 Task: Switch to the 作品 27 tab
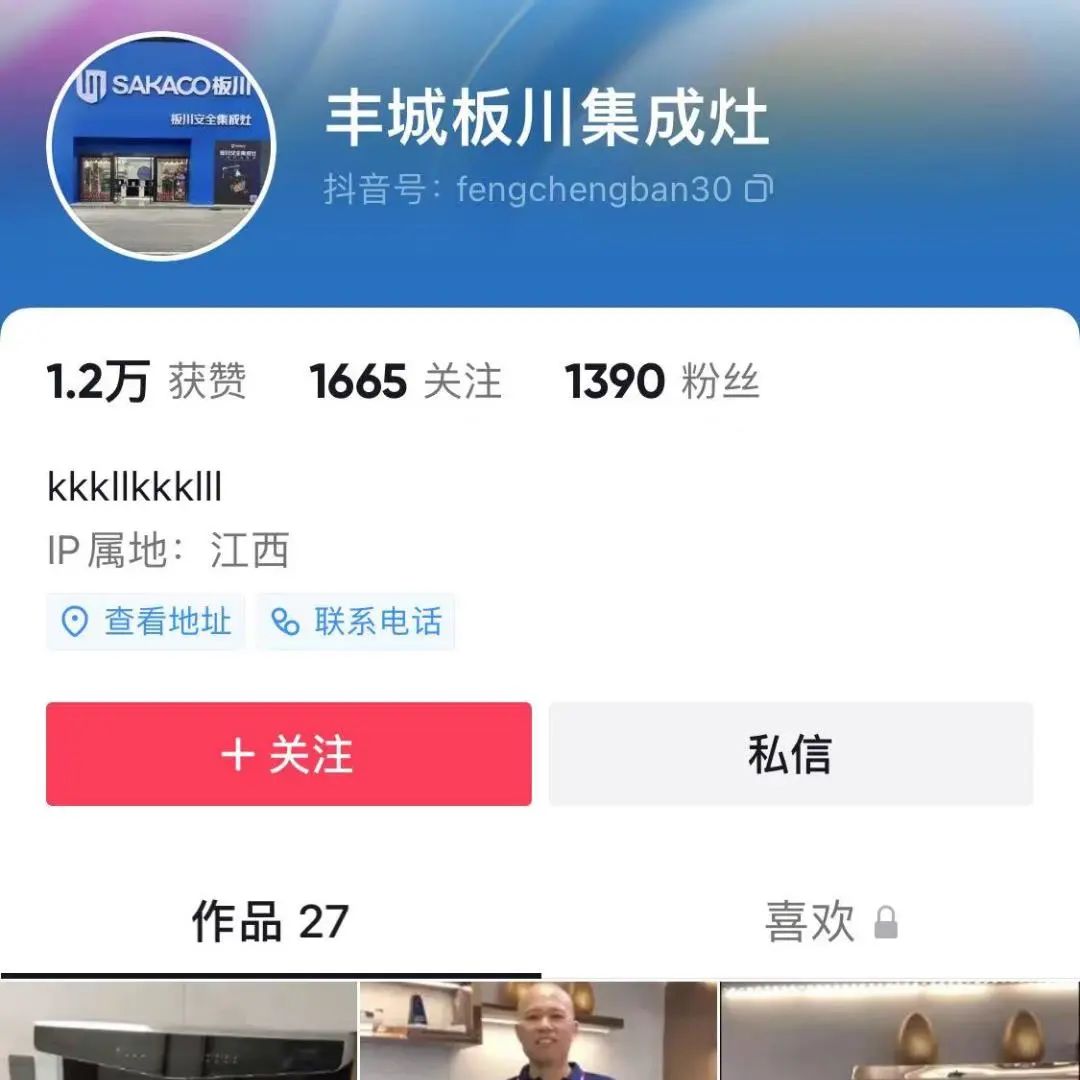click(x=270, y=921)
